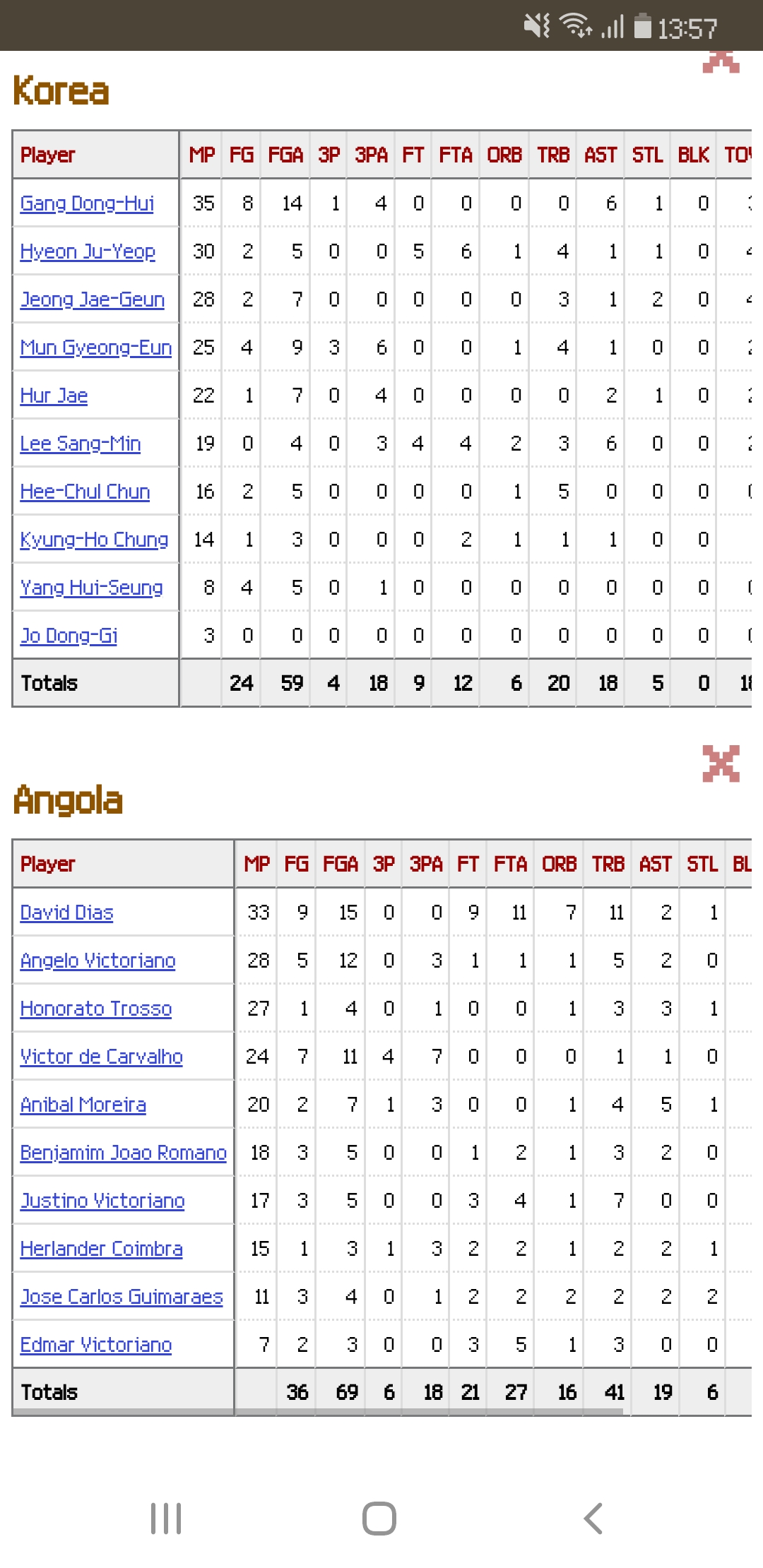This screenshot has width=763, height=1568.
Task: Open Hur Jae's player page
Action: (x=54, y=396)
